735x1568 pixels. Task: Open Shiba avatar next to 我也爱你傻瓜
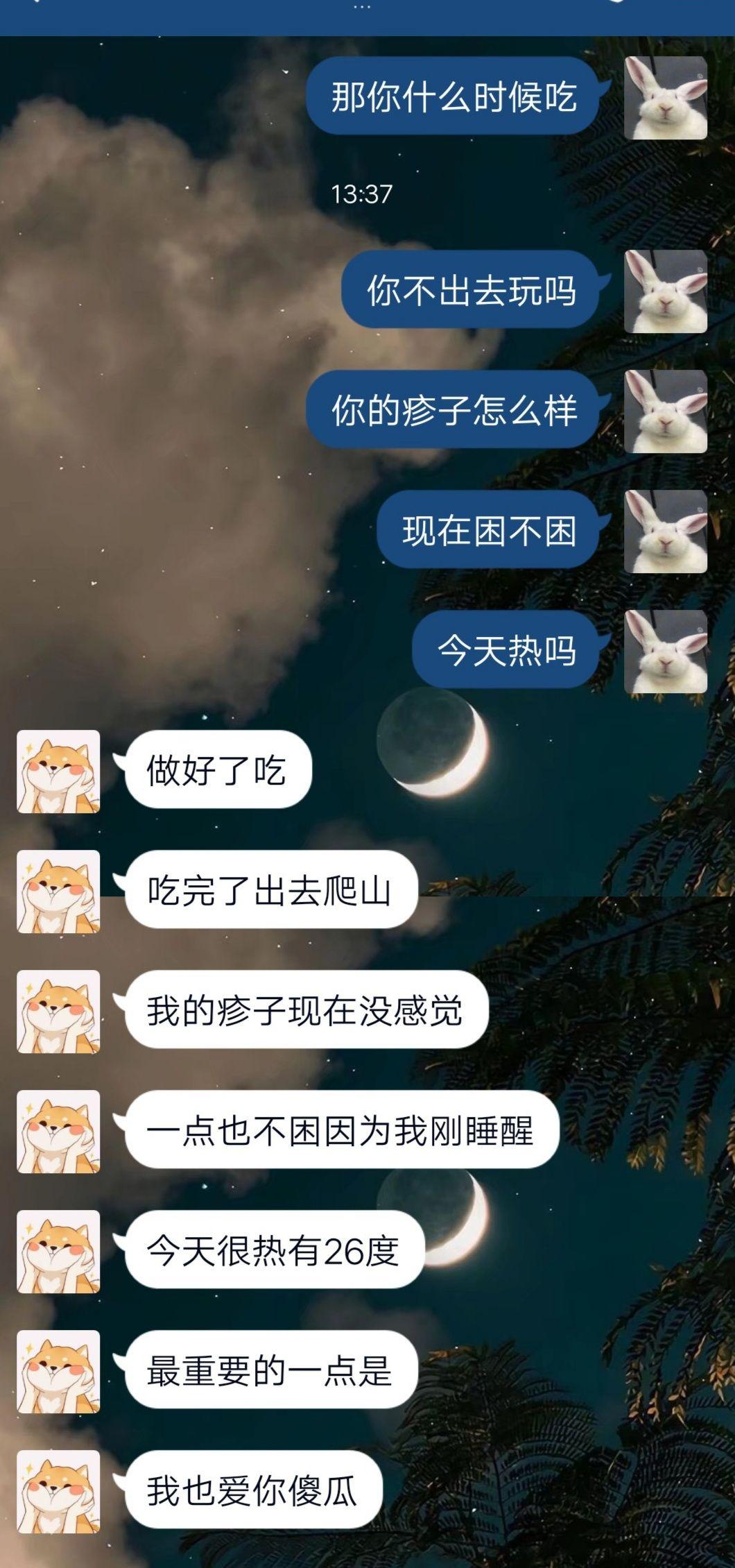pyautogui.click(x=58, y=1492)
